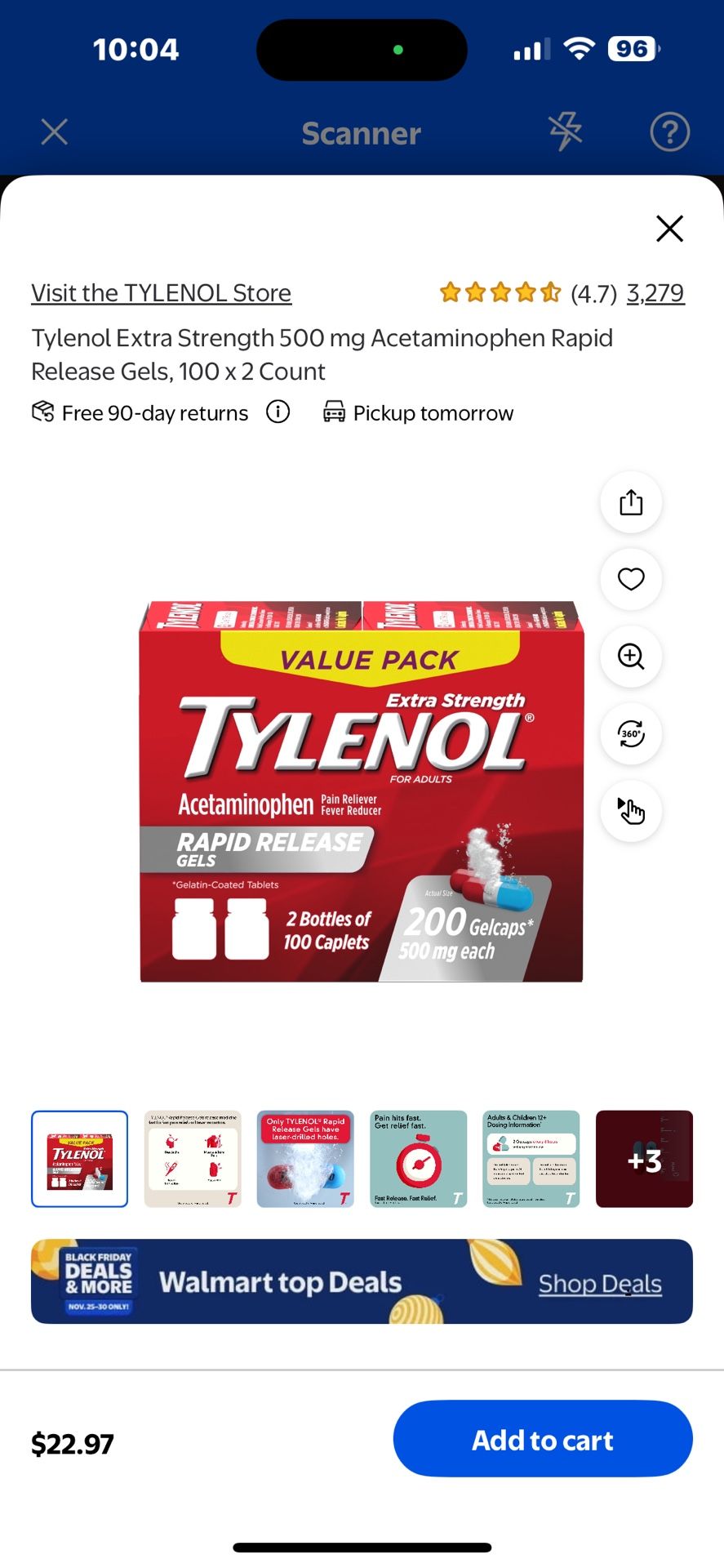The height and width of the screenshot is (1568, 724).
Task: Zoom into the product image
Action: 631,656
